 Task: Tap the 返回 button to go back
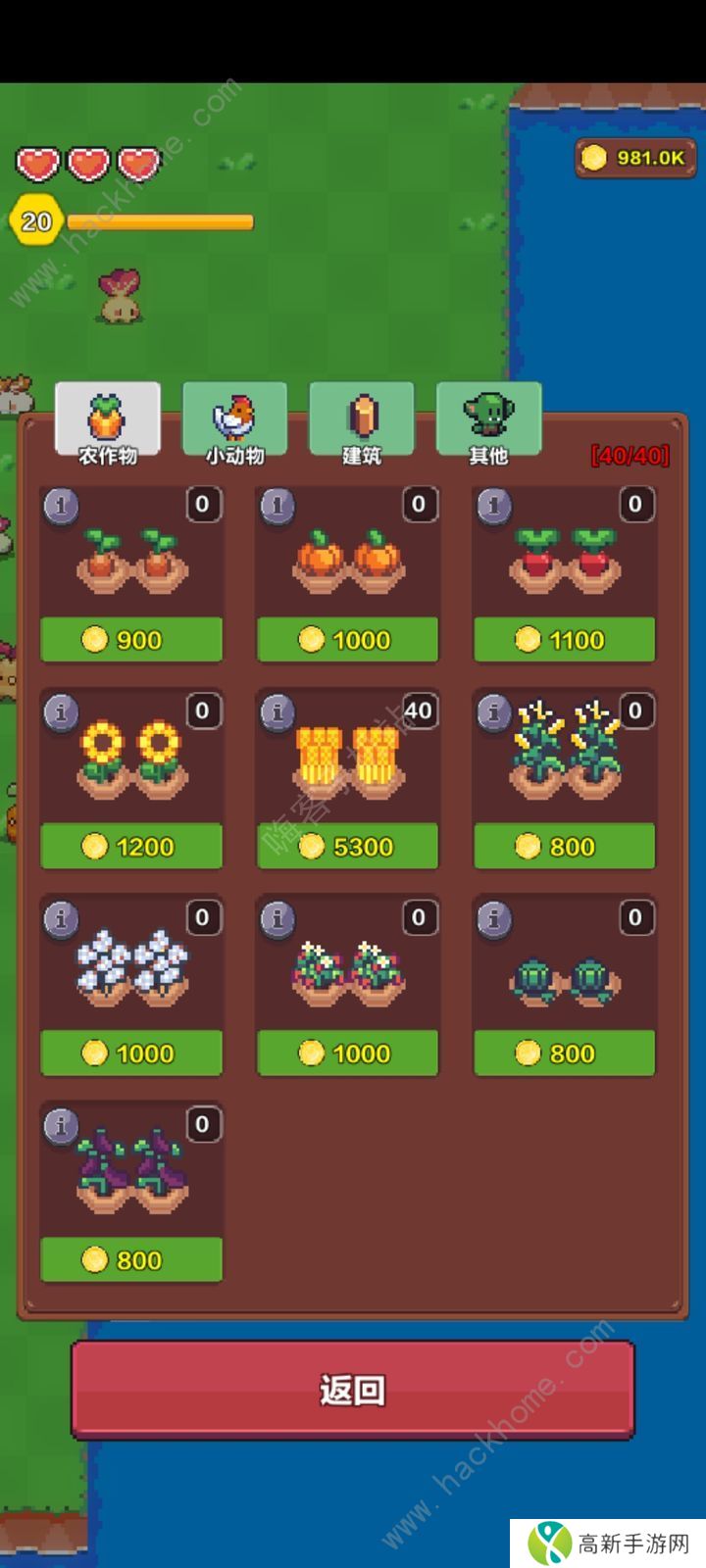click(352, 1390)
